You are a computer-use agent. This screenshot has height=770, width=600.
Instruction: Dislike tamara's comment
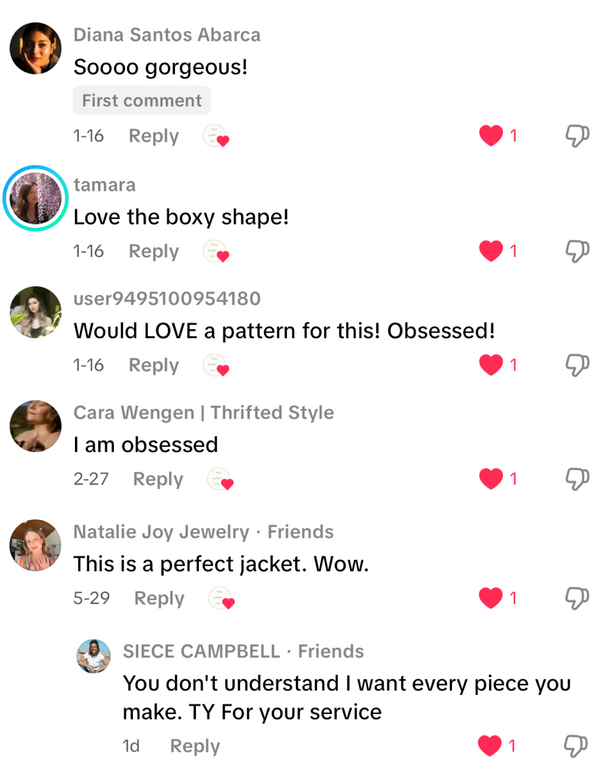click(577, 251)
